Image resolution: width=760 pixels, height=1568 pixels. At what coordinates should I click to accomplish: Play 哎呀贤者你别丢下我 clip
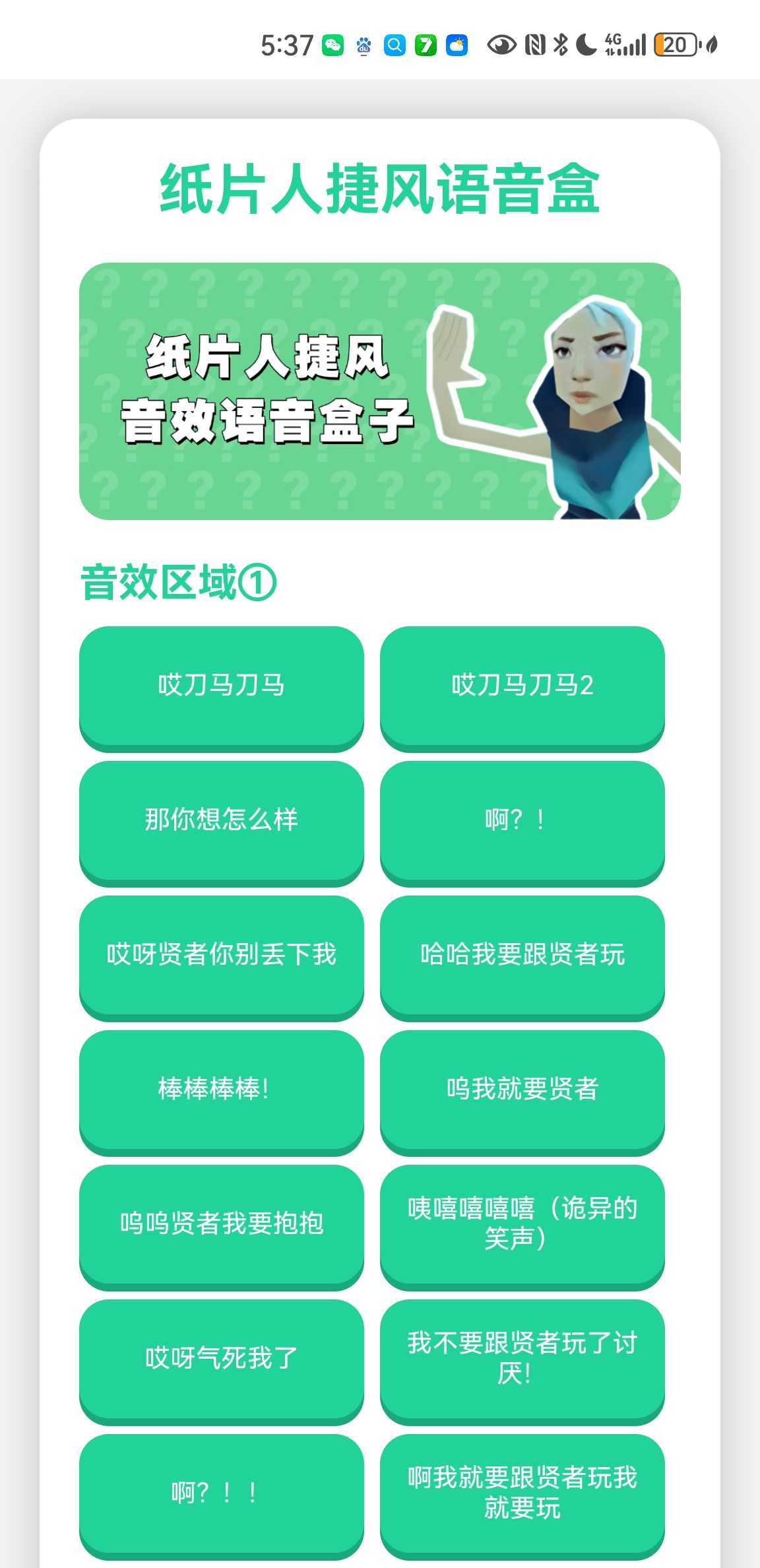(221, 956)
